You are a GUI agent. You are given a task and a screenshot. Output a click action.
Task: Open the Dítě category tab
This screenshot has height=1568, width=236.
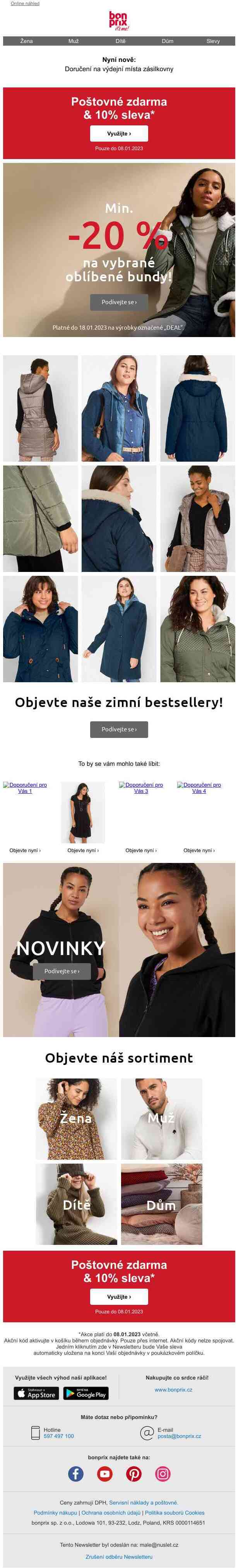tap(120, 41)
